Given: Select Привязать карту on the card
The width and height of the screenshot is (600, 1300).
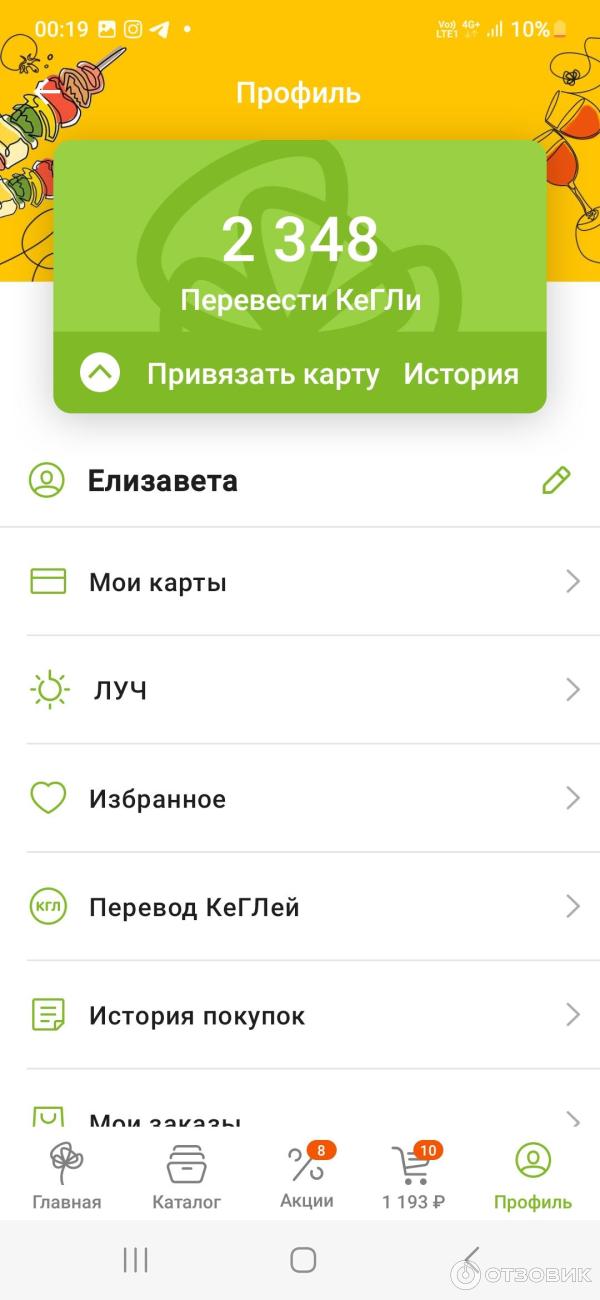Looking at the screenshot, I should tap(263, 375).
